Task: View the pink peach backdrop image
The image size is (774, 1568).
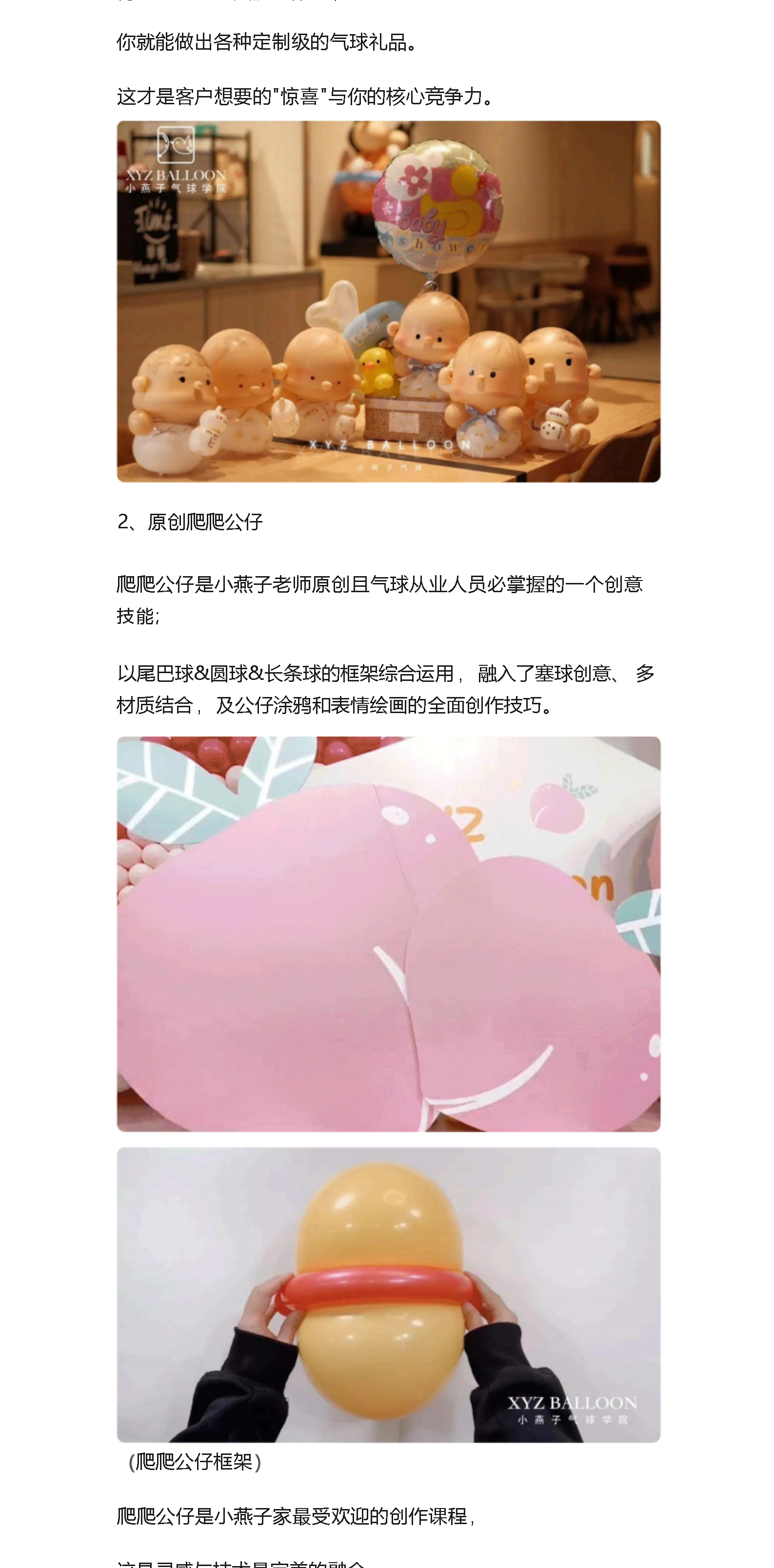Action: point(389,934)
